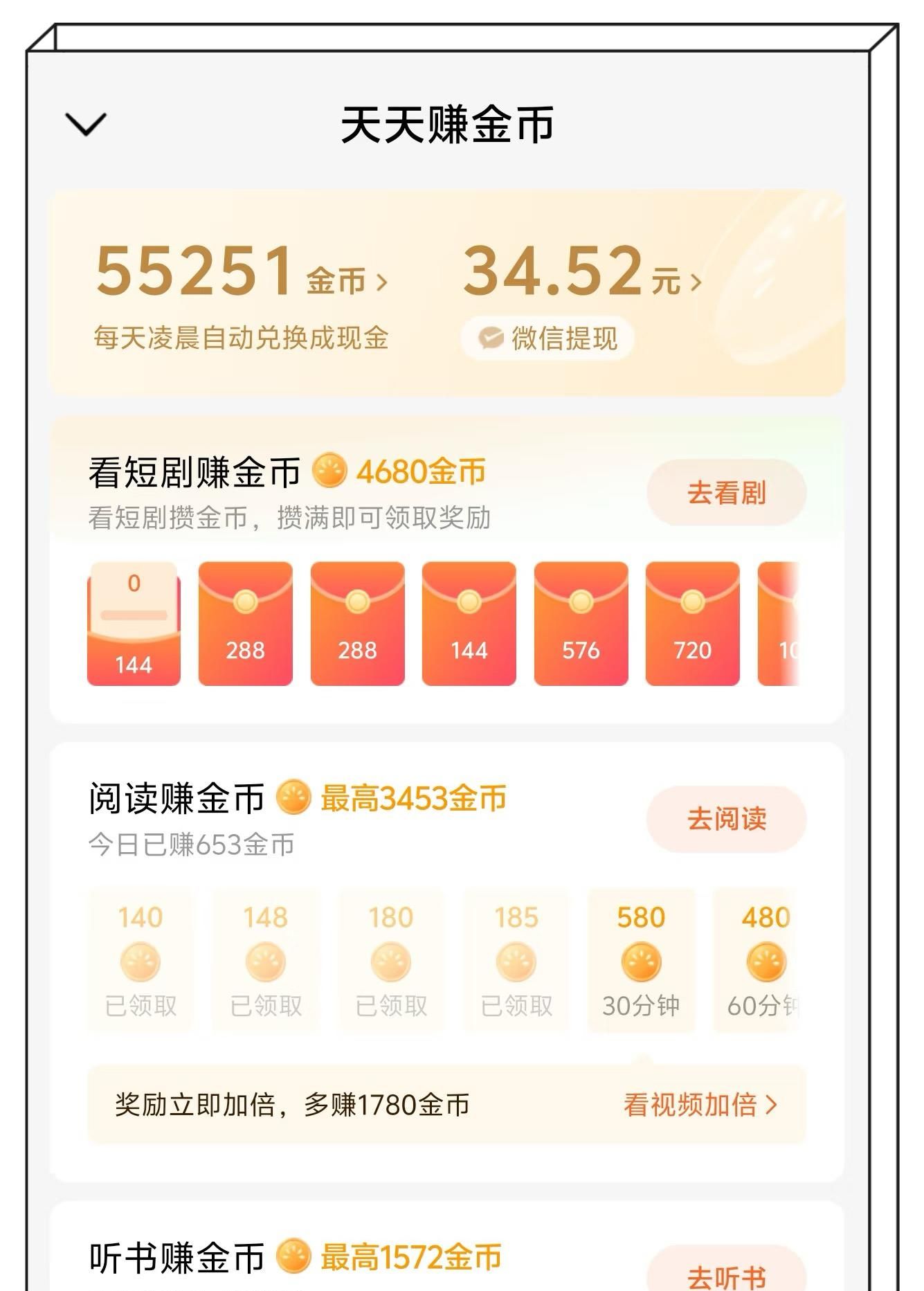Screen dimensions: 924x1291
Task: Open the red packet labeled 576
Action: pos(581,624)
